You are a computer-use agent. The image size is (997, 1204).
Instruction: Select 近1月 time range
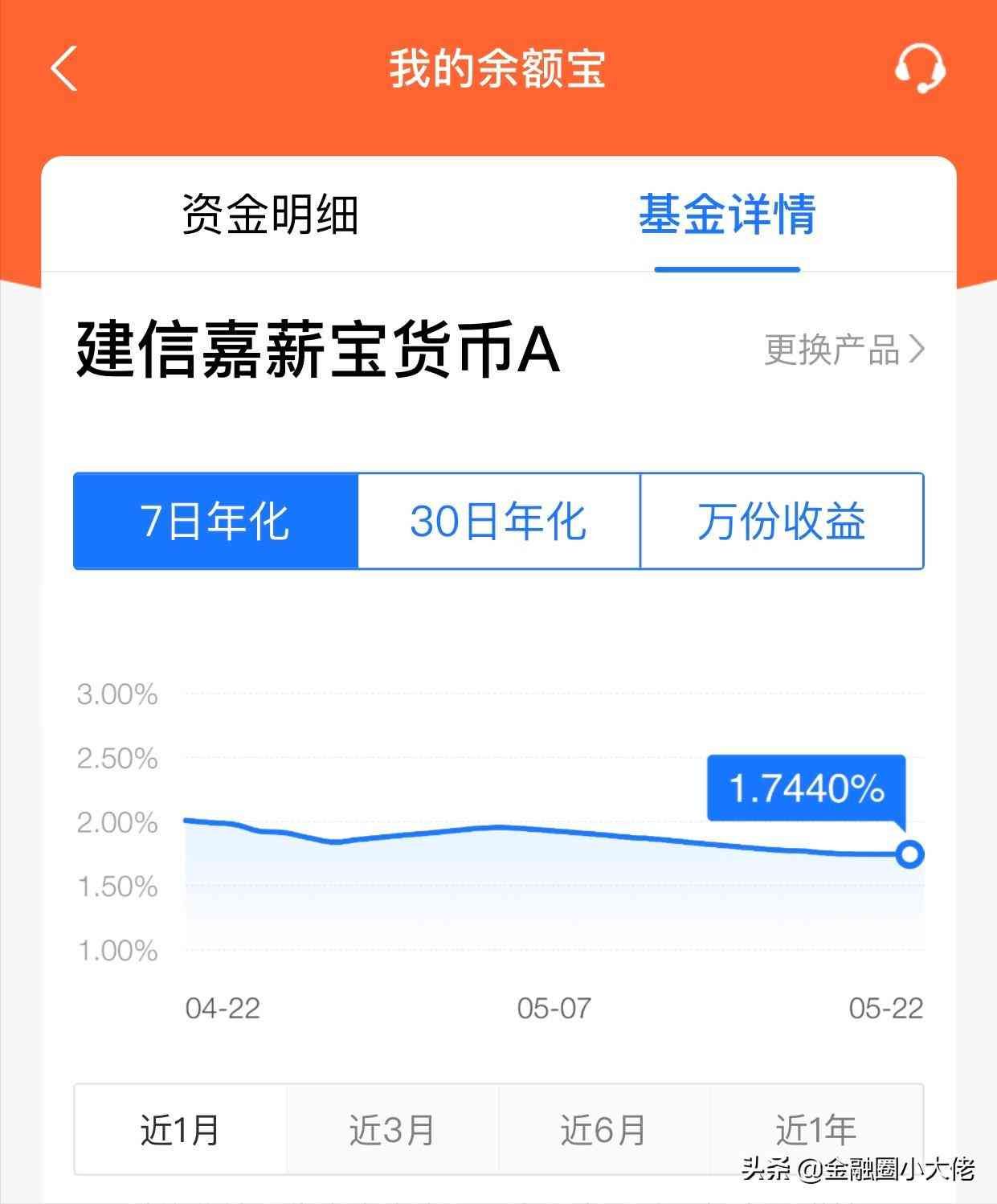tap(181, 1129)
